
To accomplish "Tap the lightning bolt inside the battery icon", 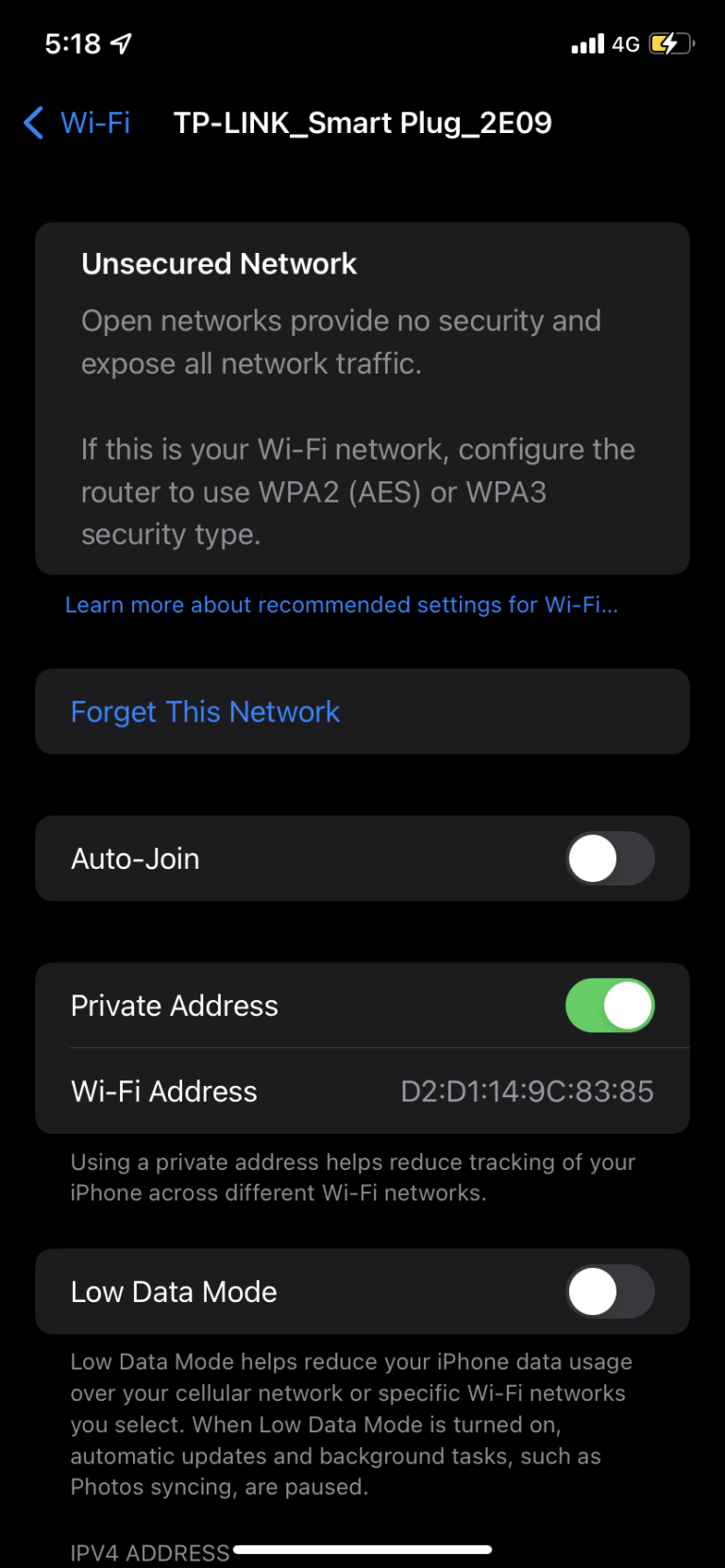I will coord(669,43).
